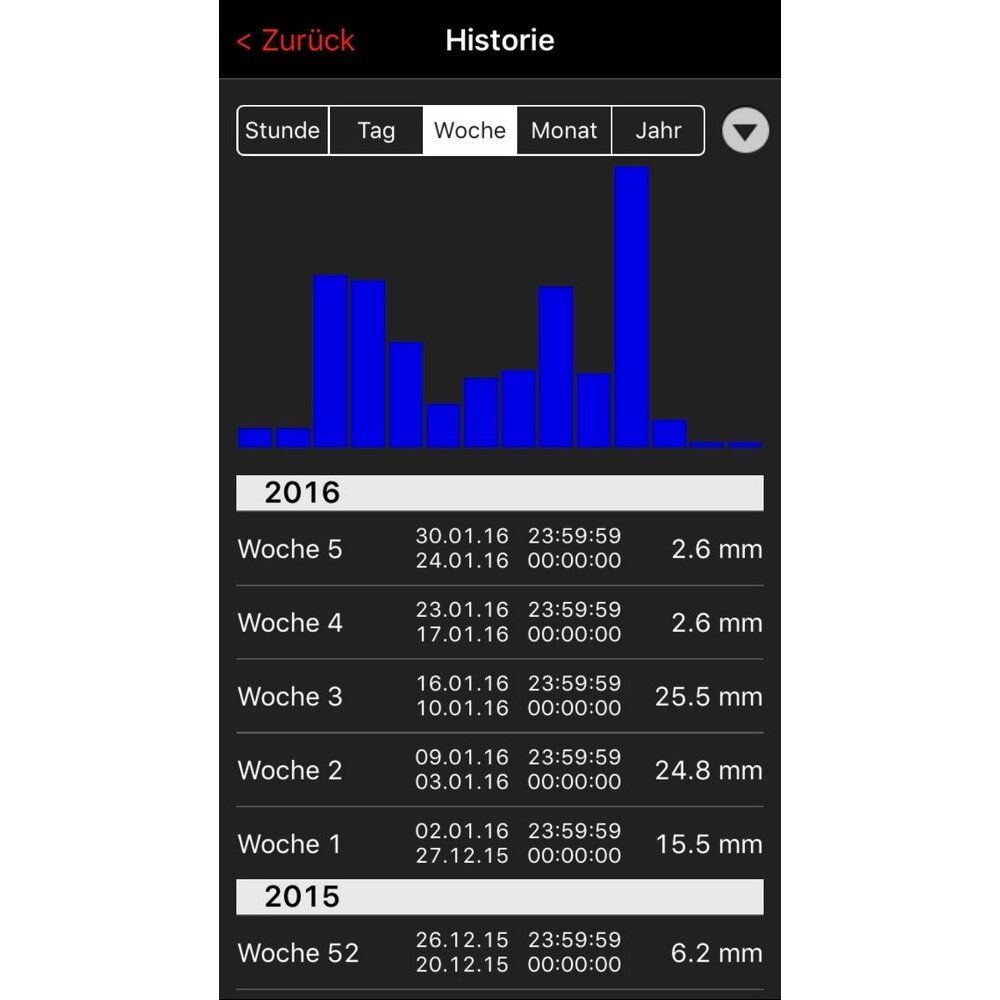Show the Jahr history view
Image resolution: width=1000 pixels, height=1000 pixels.
click(658, 130)
